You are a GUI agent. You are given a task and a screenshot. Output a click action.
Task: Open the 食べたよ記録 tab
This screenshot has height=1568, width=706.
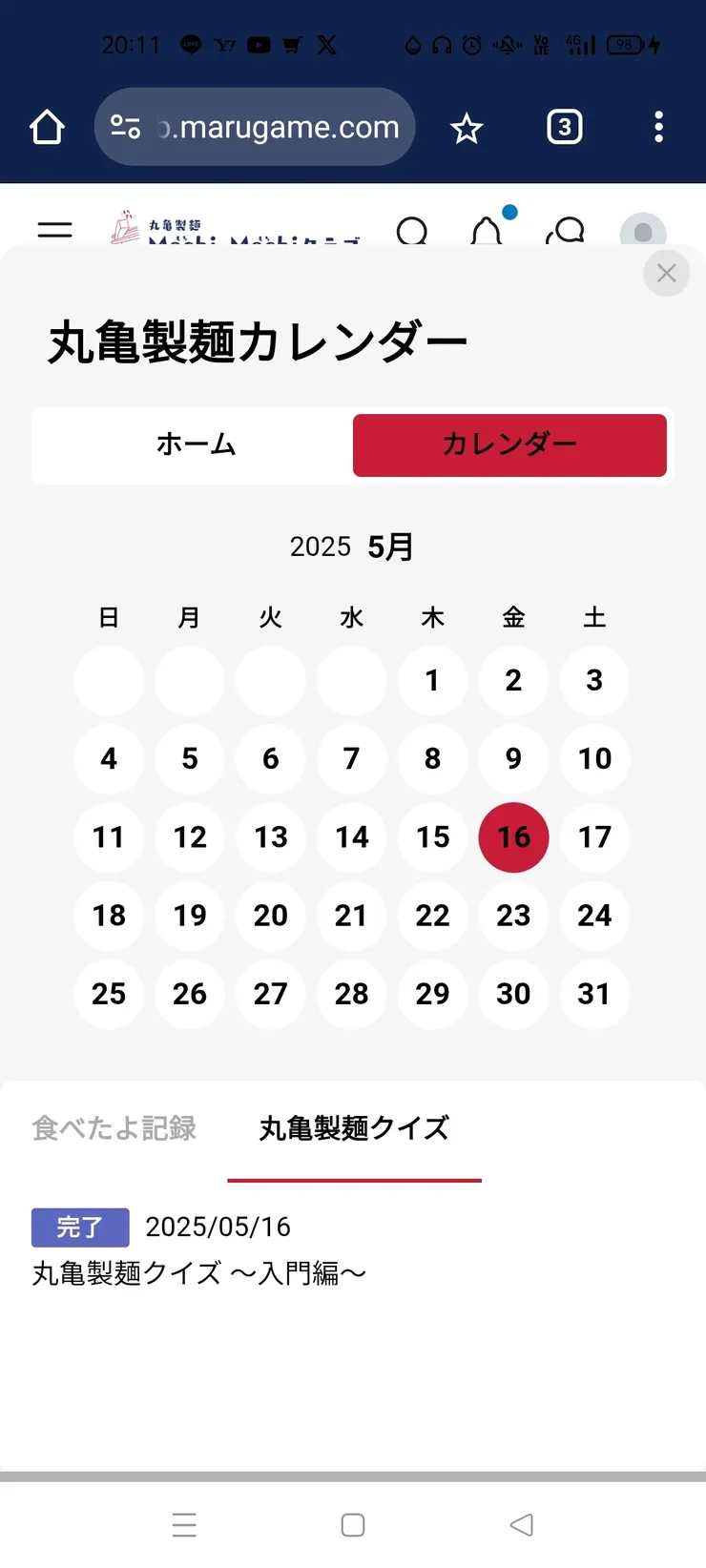[x=114, y=1128]
